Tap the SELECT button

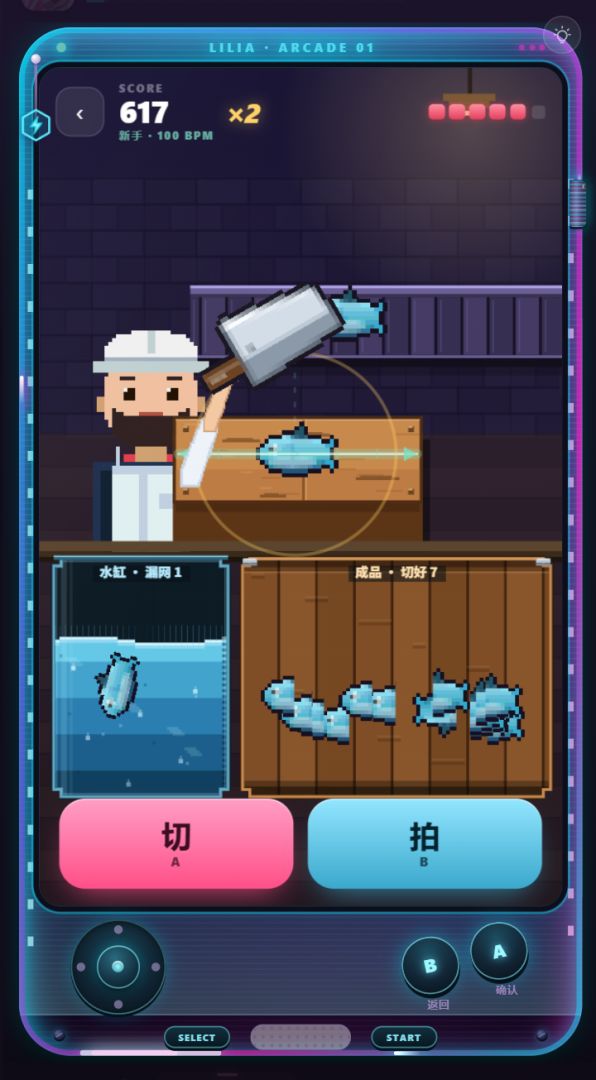click(x=197, y=1037)
